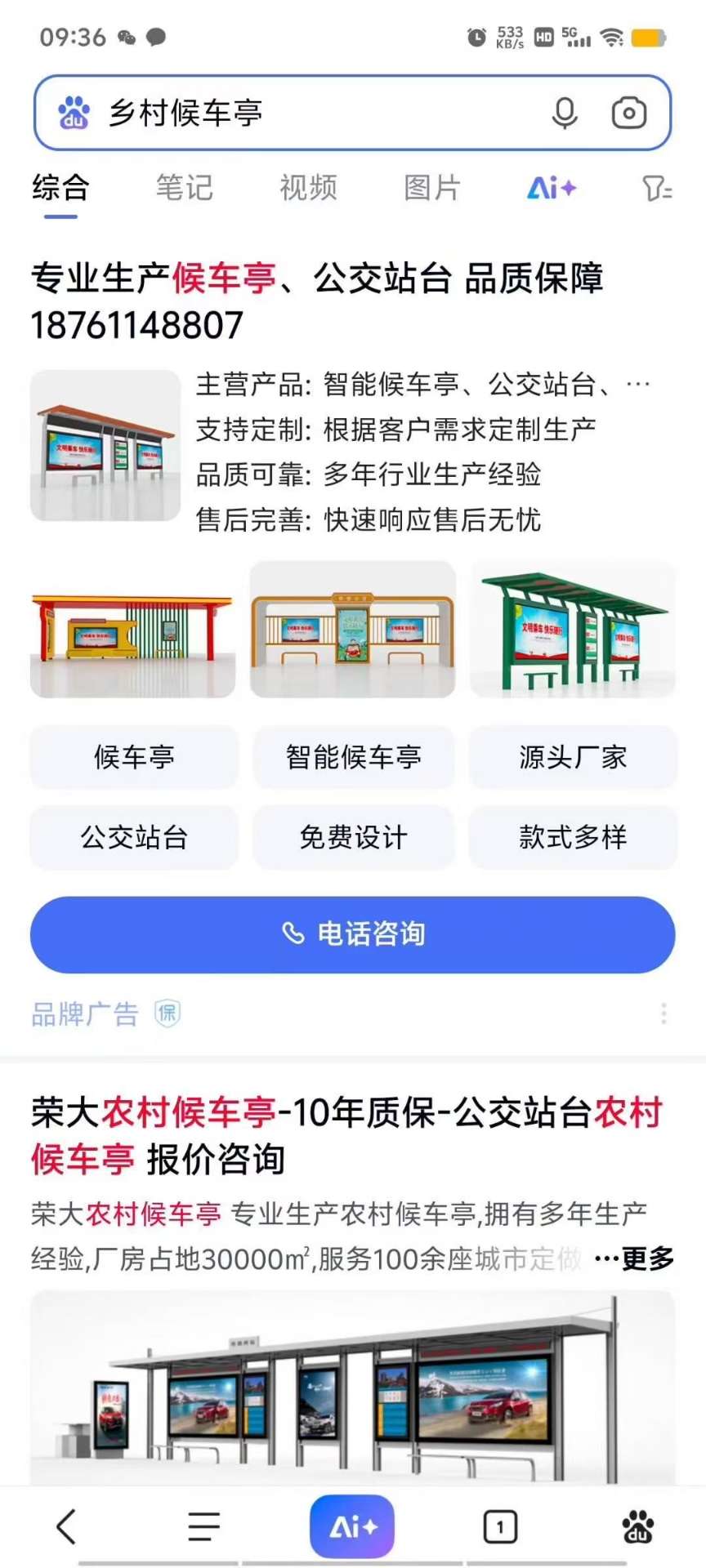Open the search filter icon
This screenshot has height=1568, width=706.
656,189
